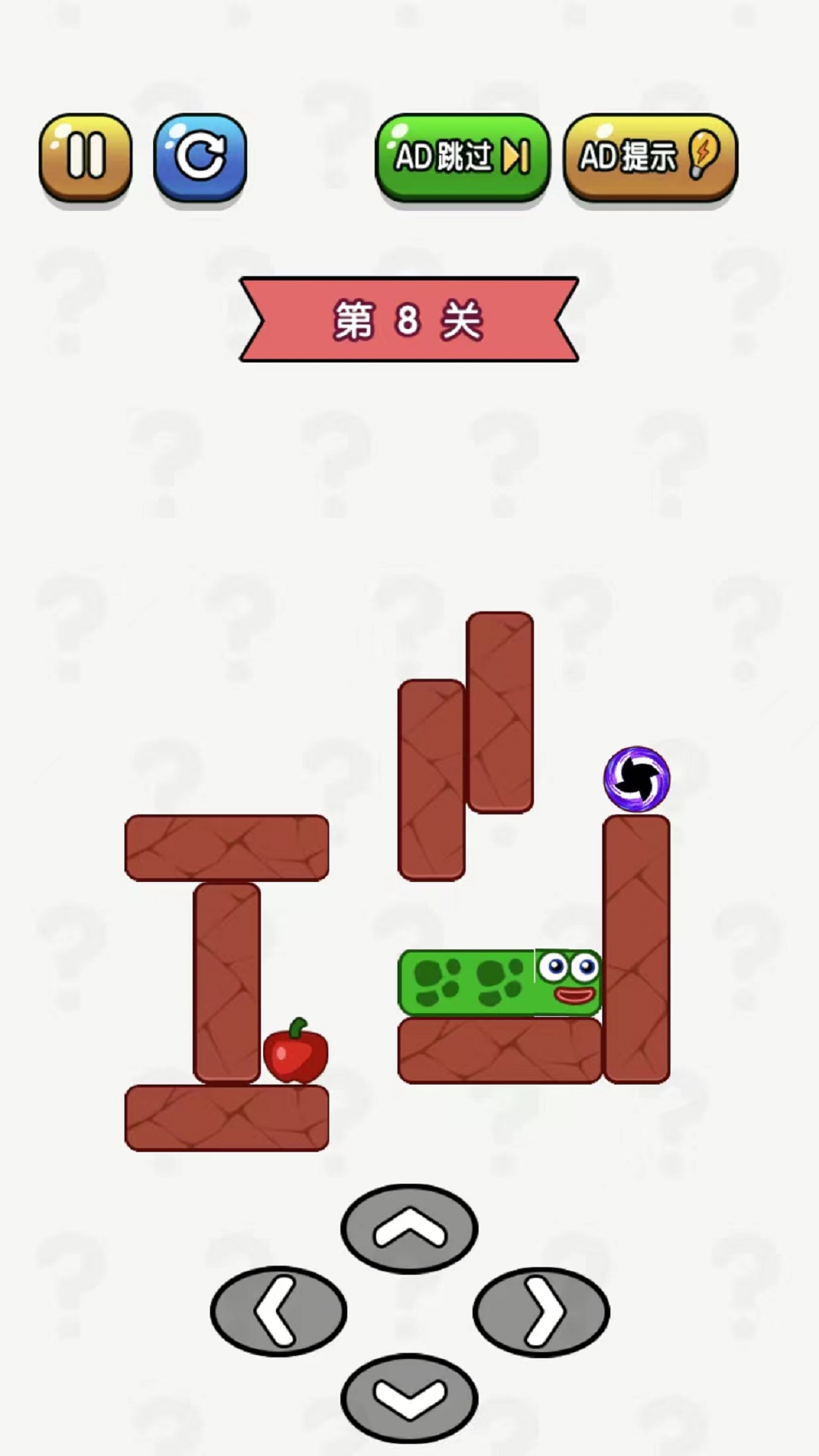The width and height of the screenshot is (819, 1456).
Task: Restart the level with the reload button
Action: tap(199, 157)
